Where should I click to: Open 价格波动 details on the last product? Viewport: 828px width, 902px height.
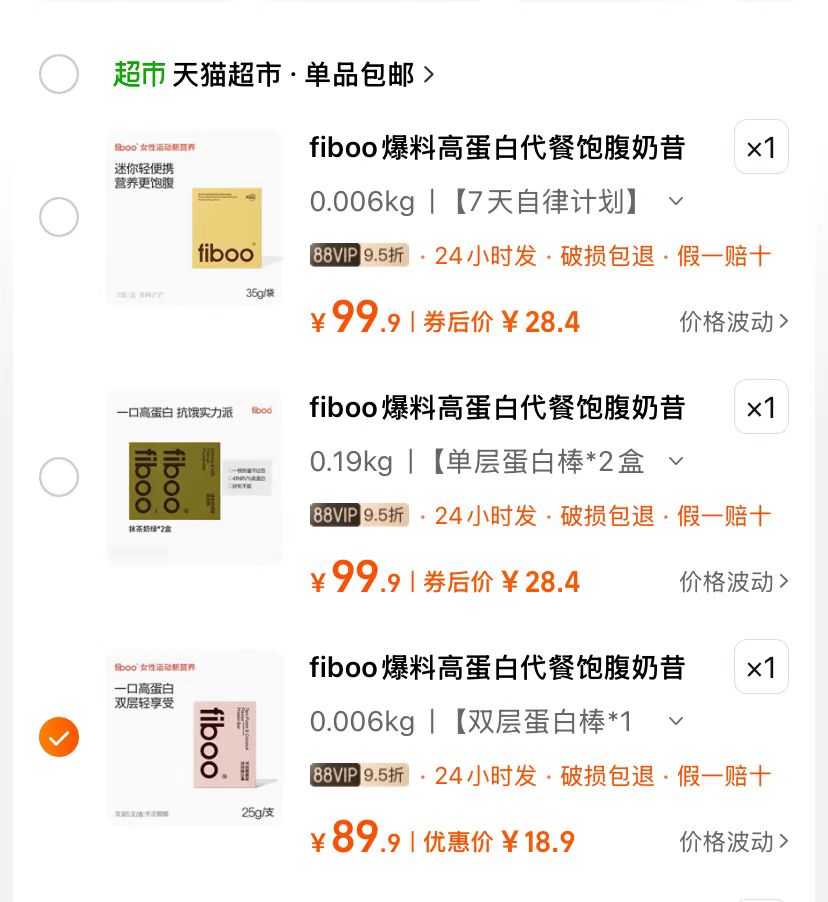(x=734, y=841)
